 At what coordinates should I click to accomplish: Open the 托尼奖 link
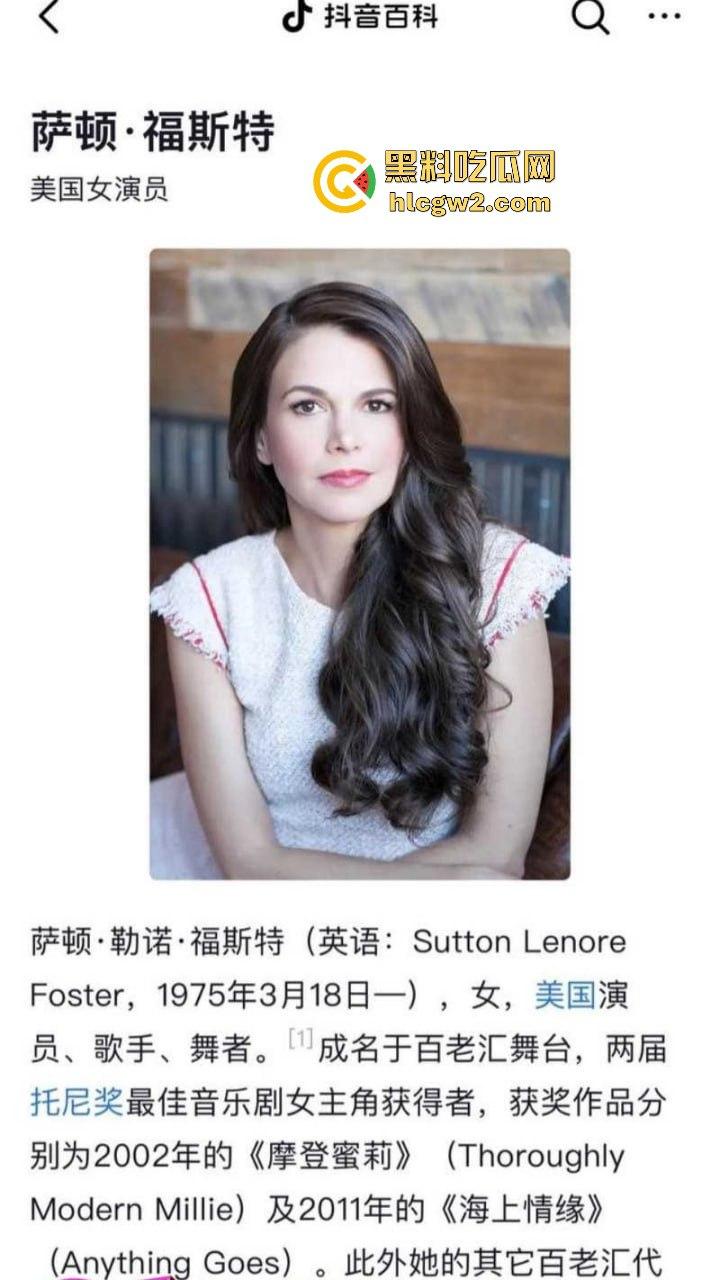(76, 1102)
